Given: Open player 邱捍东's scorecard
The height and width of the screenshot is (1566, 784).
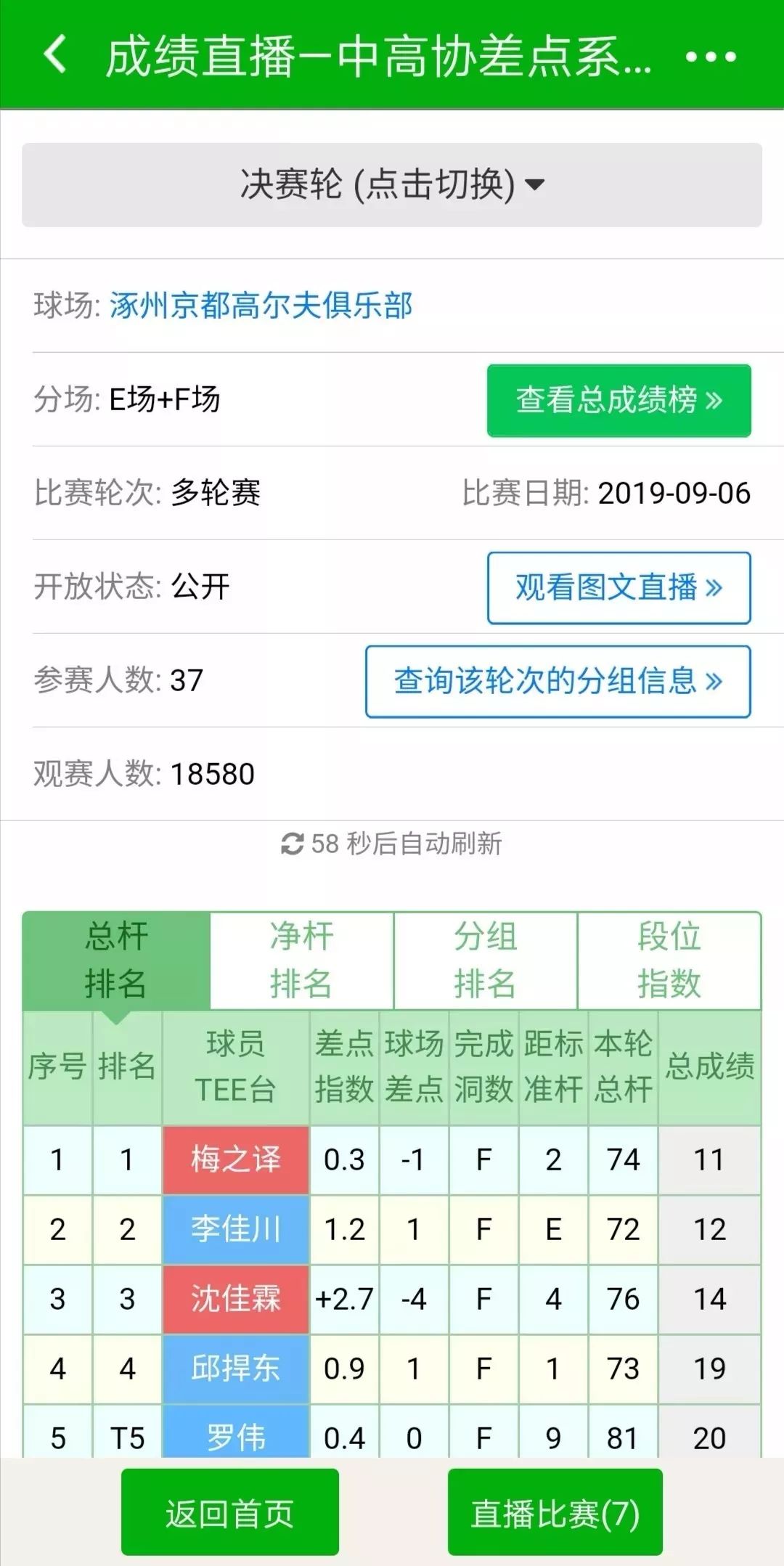Looking at the screenshot, I should point(236,1369).
